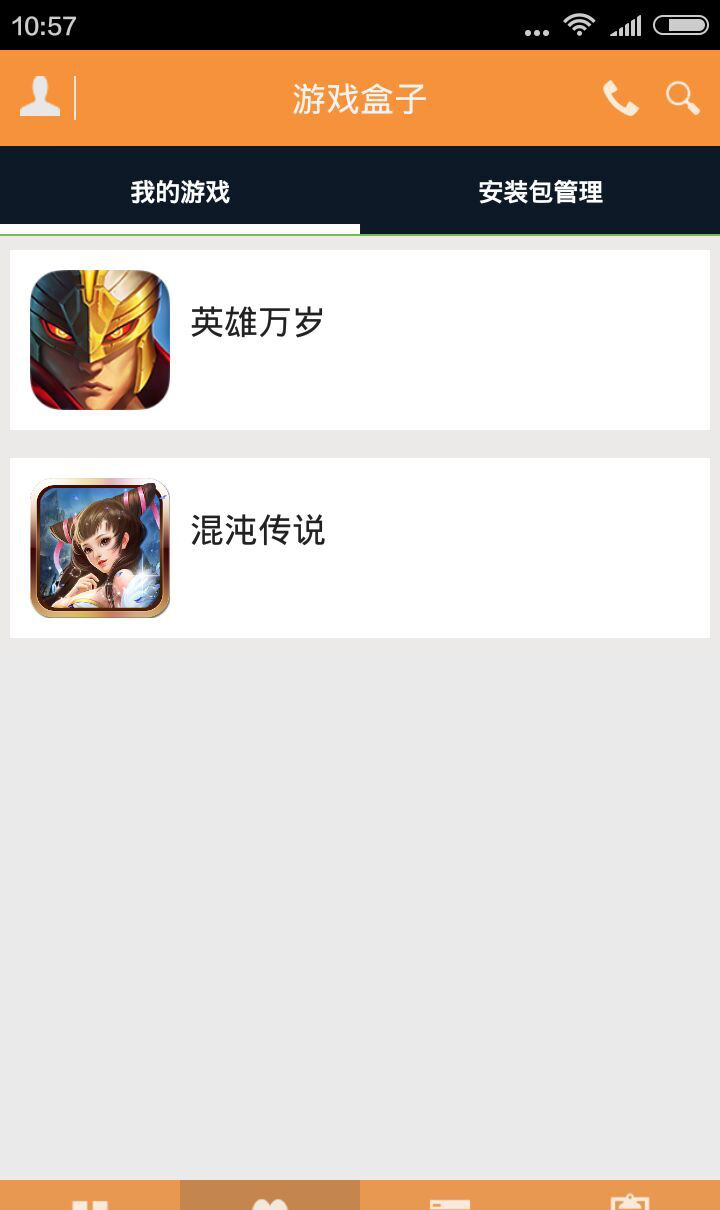Switch to the 我的游戏 tab
The height and width of the screenshot is (1210, 720).
(x=180, y=192)
